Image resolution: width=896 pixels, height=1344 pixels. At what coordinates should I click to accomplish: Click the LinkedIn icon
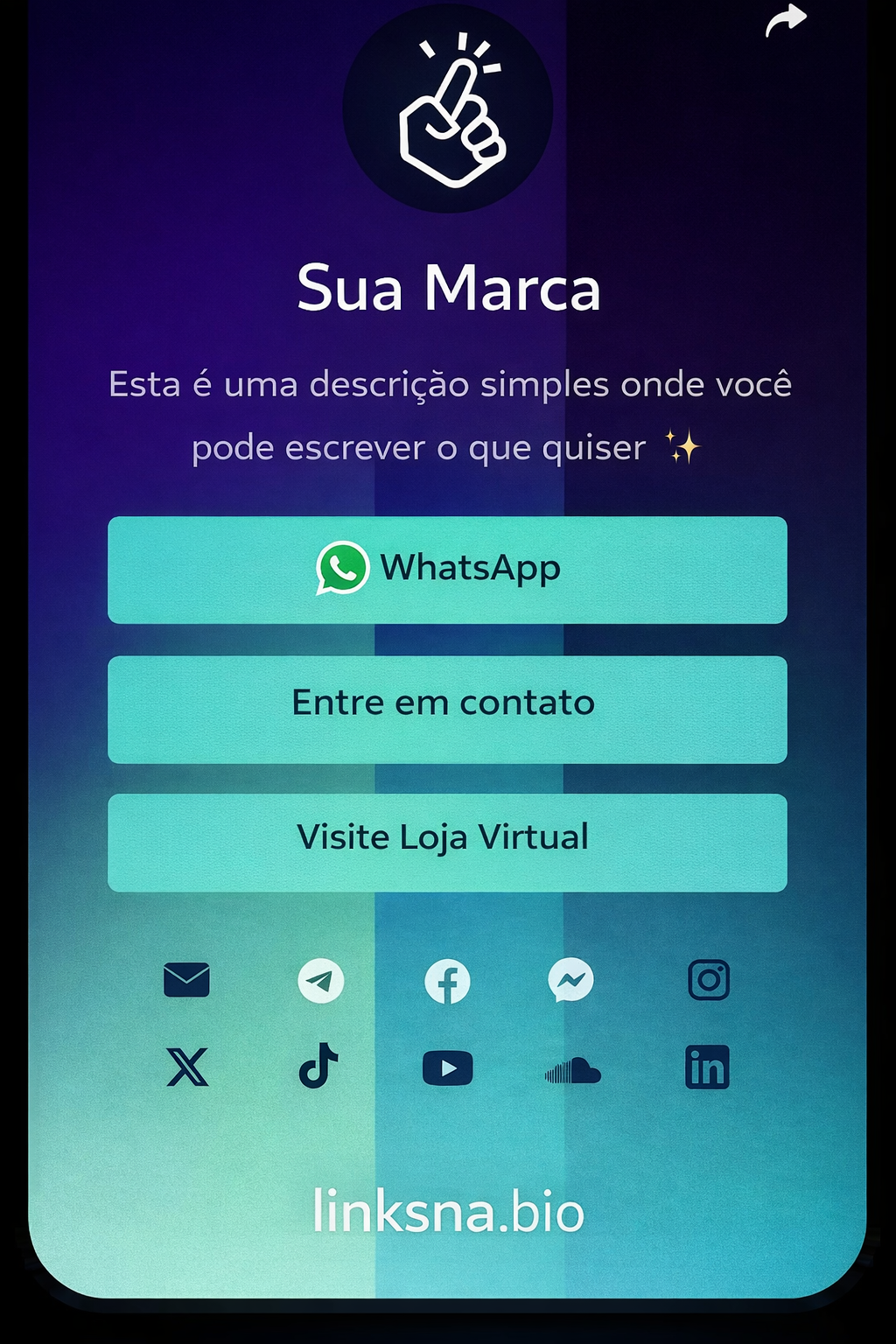(x=709, y=1067)
